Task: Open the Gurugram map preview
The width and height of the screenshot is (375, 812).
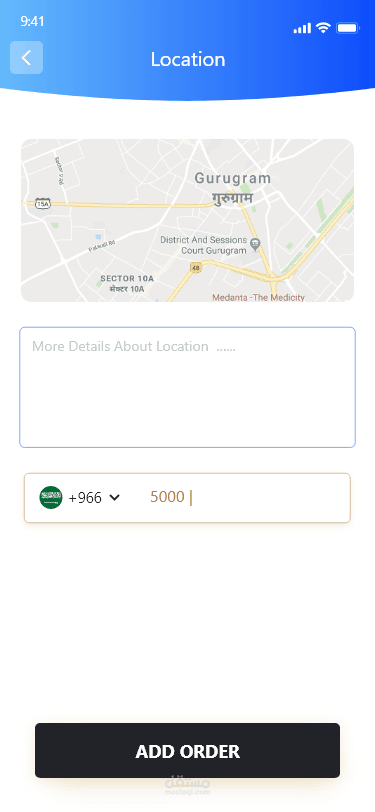Action: tap(188, 220)
